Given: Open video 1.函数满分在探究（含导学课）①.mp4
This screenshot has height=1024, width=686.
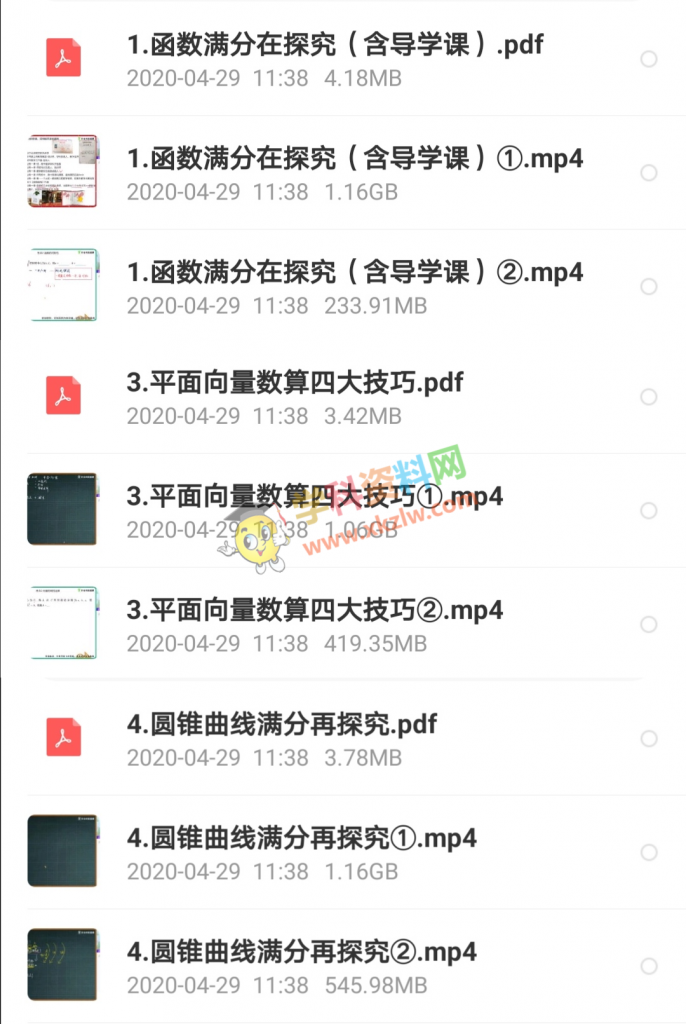Looking at the screenshot, I should 355,159.
